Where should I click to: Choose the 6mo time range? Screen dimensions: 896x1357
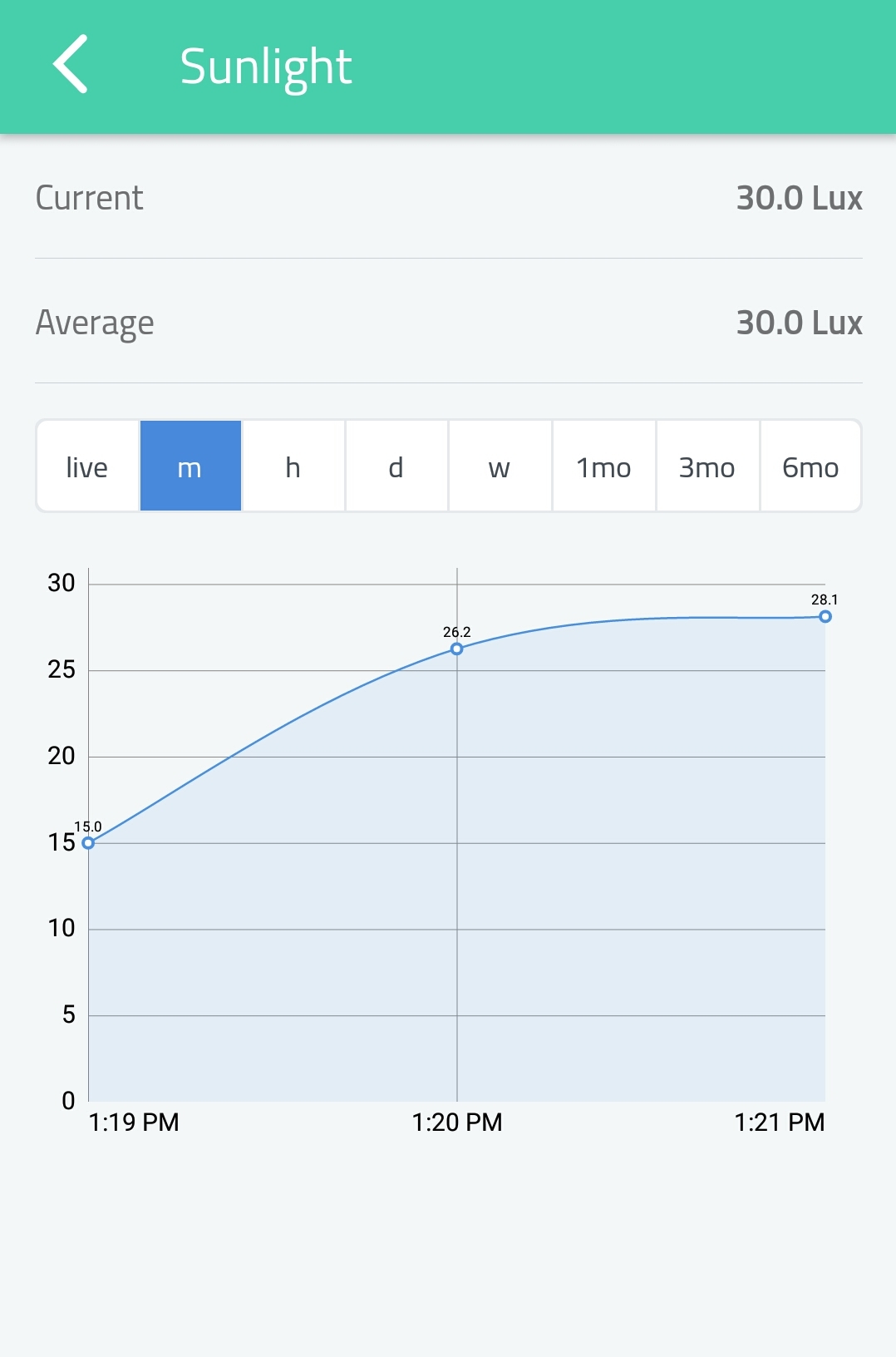(810, 466)
